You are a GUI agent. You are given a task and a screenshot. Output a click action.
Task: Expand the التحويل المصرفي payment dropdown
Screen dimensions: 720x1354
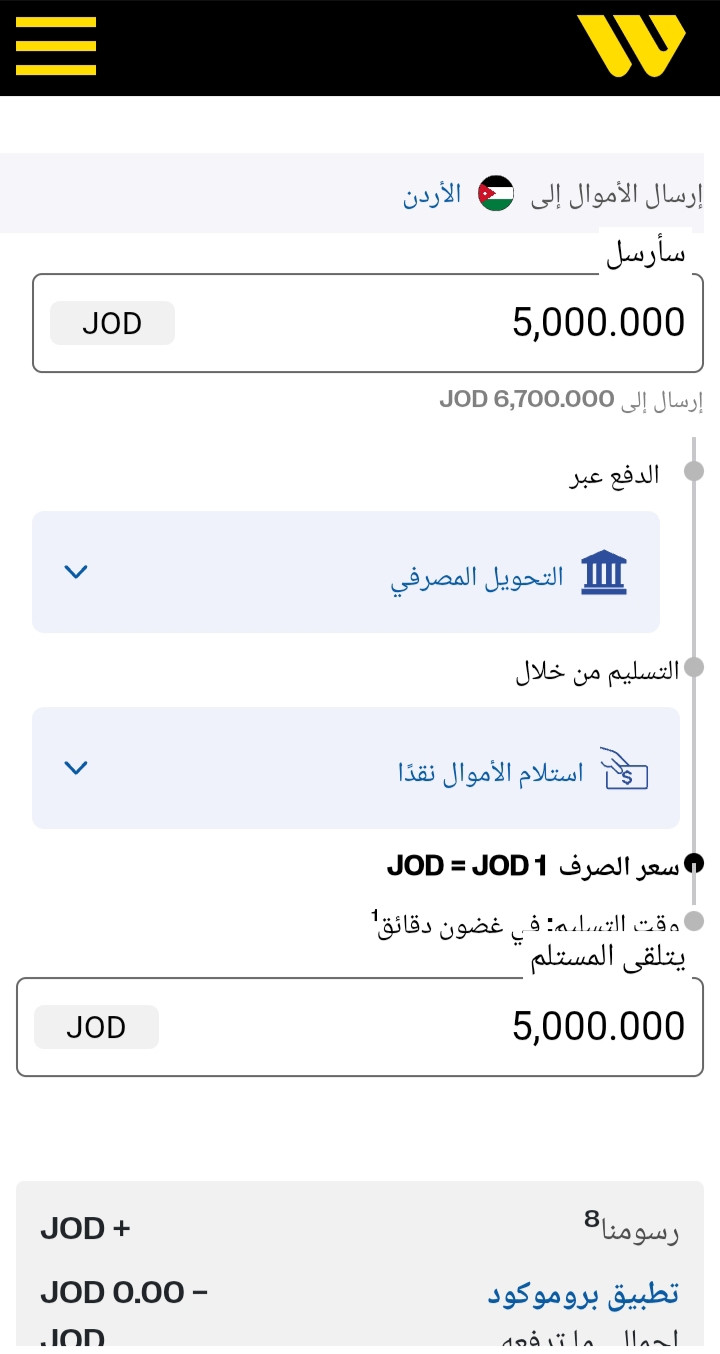[x=346, y=572]
